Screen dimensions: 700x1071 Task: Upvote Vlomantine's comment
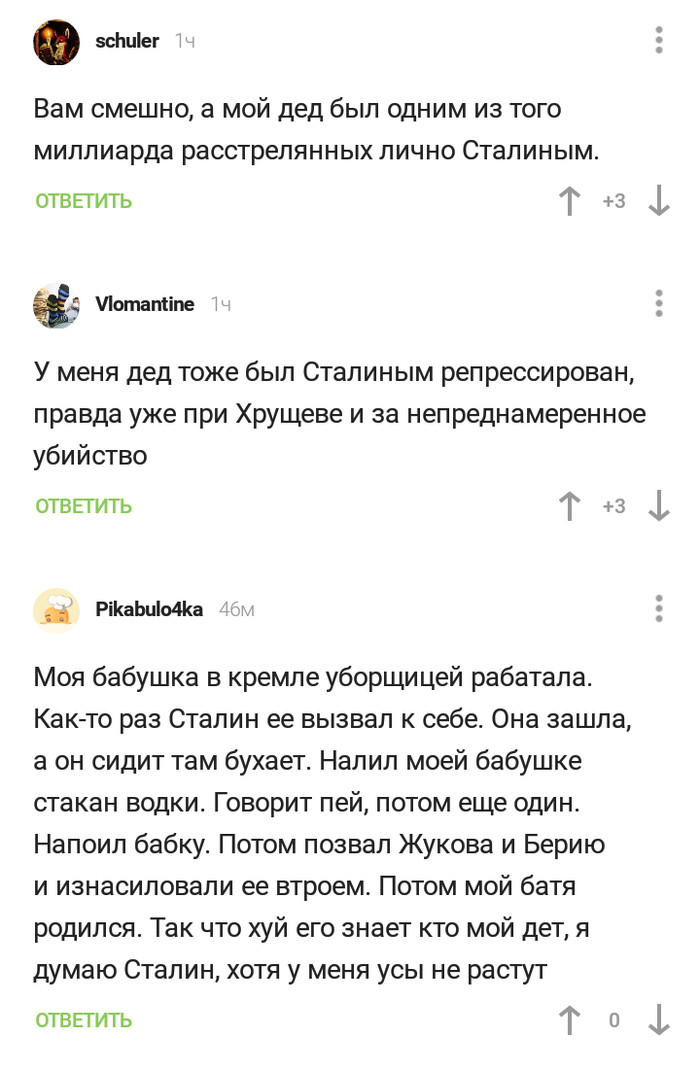[569, 506]
